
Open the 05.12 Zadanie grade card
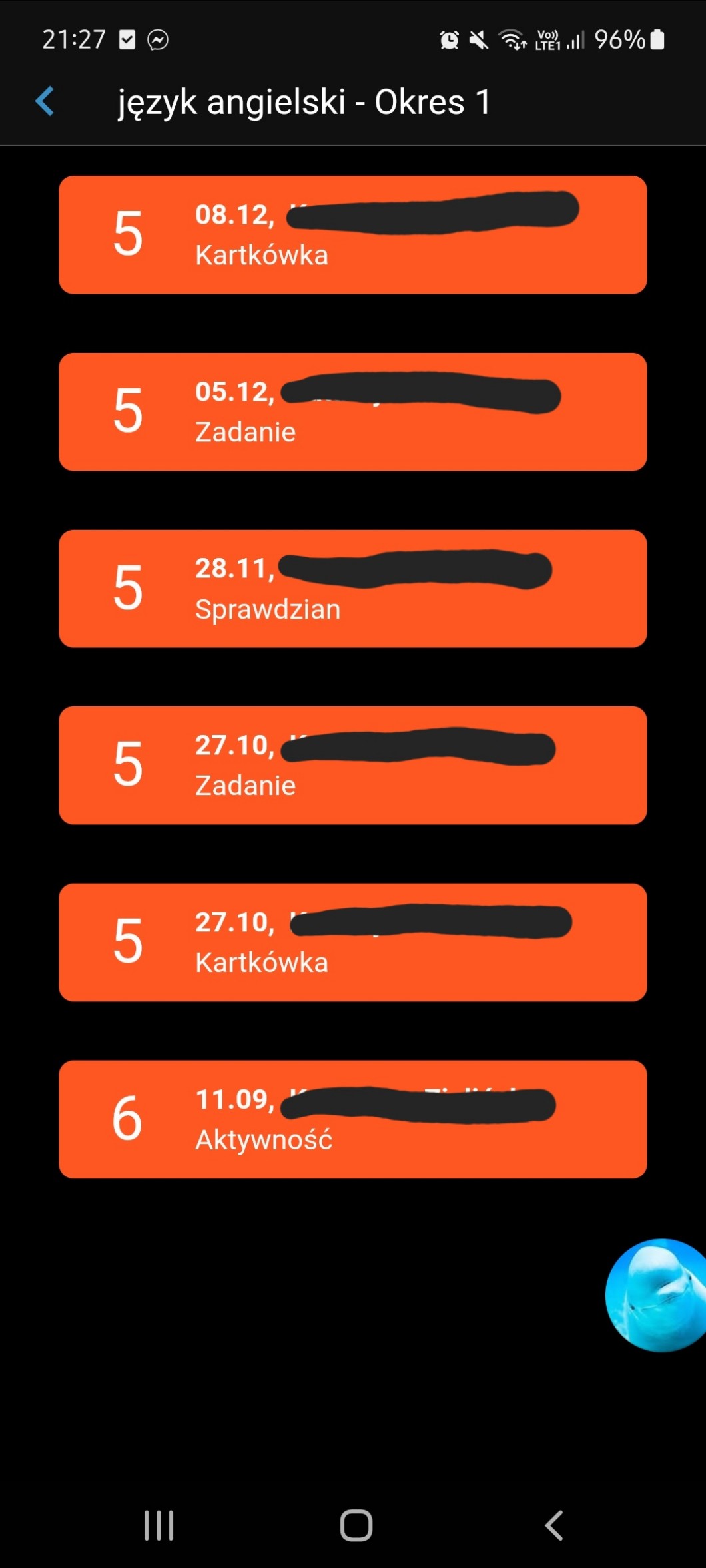click(352, 412)
